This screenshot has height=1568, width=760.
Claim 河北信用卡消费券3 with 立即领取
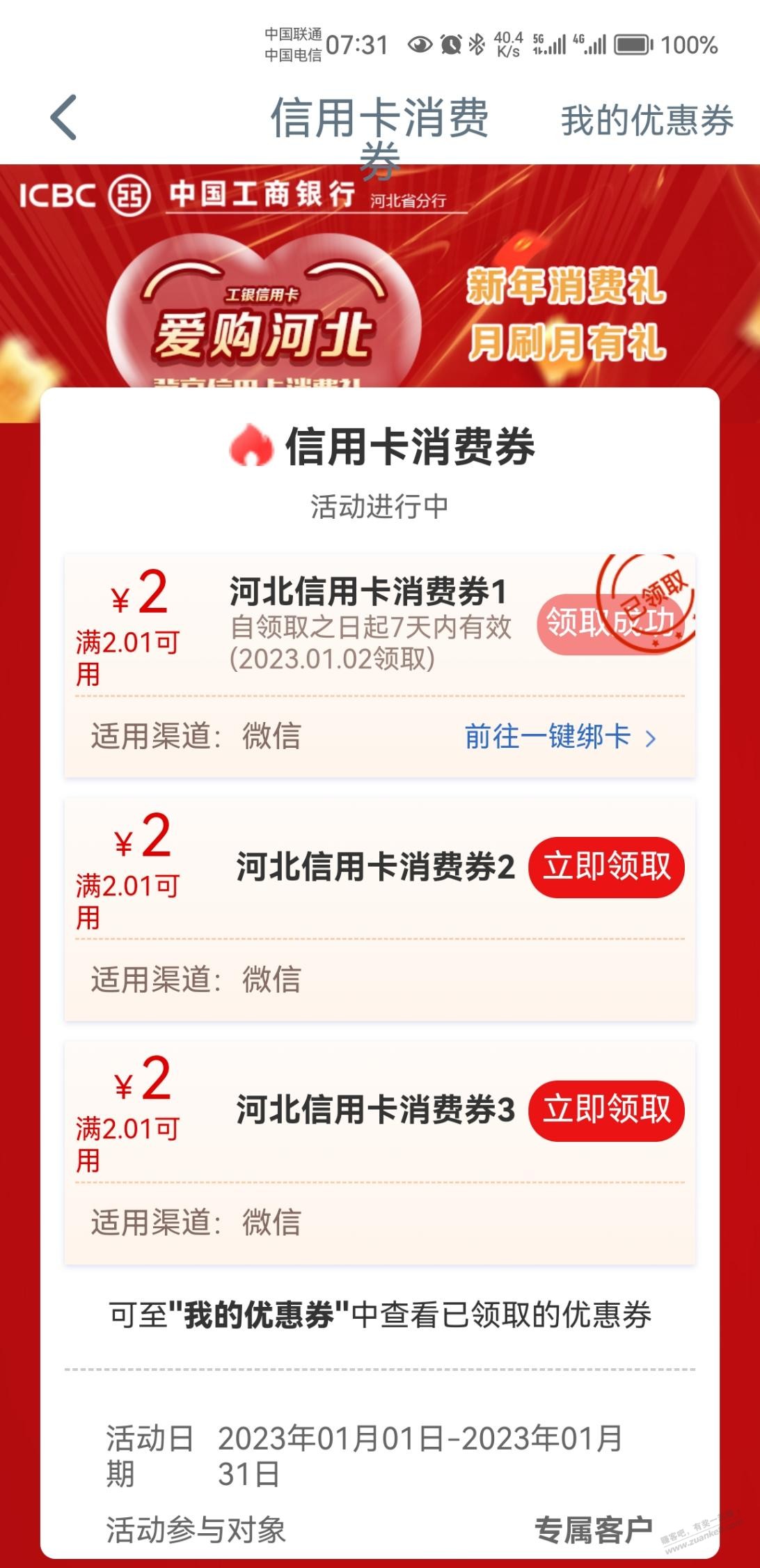click(606, 1110)
